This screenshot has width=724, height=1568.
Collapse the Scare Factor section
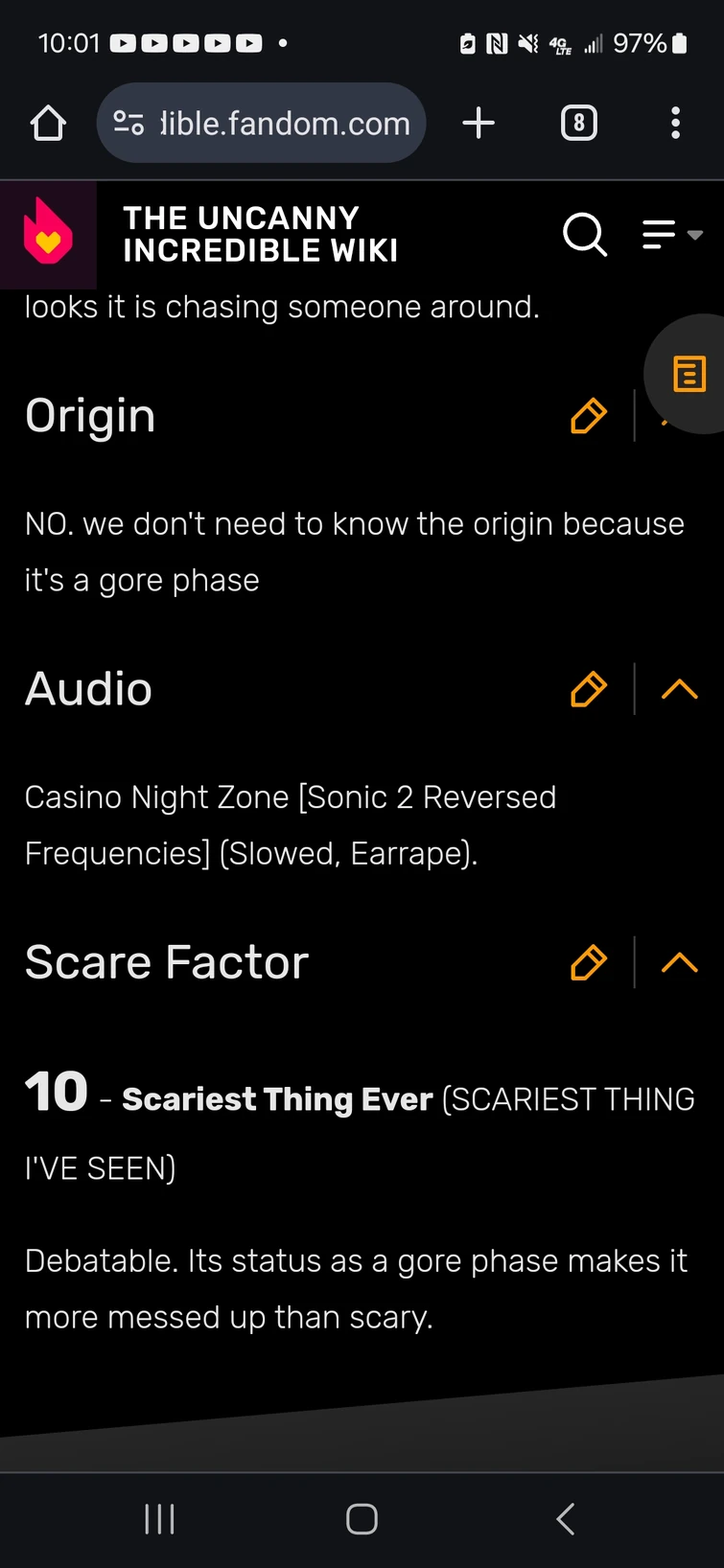tap(679, 962)
